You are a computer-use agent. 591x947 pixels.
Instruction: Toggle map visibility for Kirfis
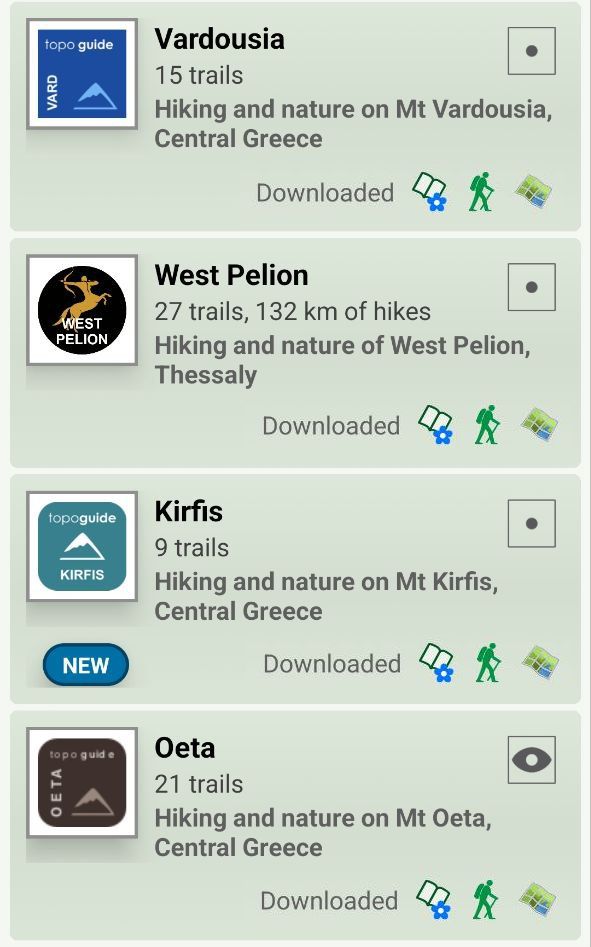pos(531,523)
